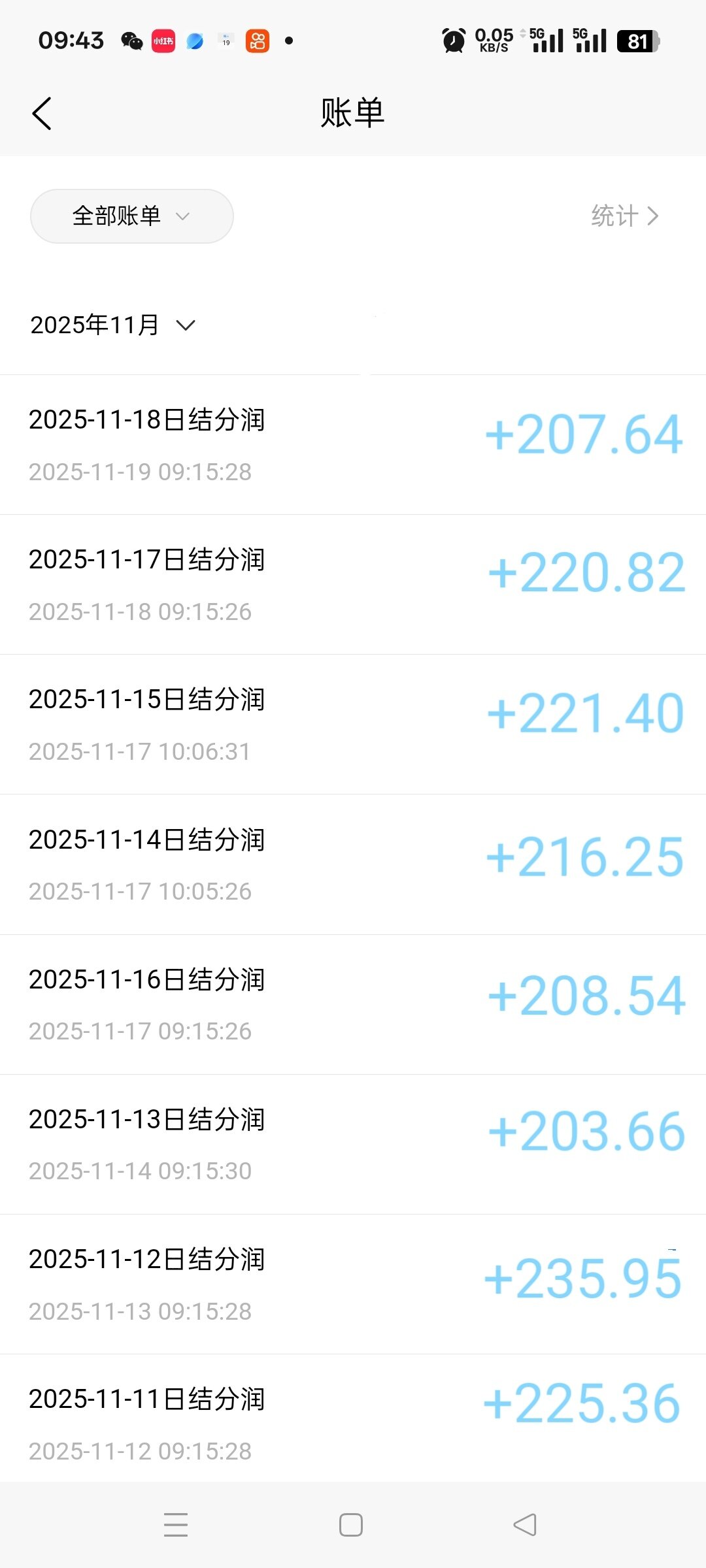
Task: Expand the 全部账单 filter dropdown
Action: (131, 216)
